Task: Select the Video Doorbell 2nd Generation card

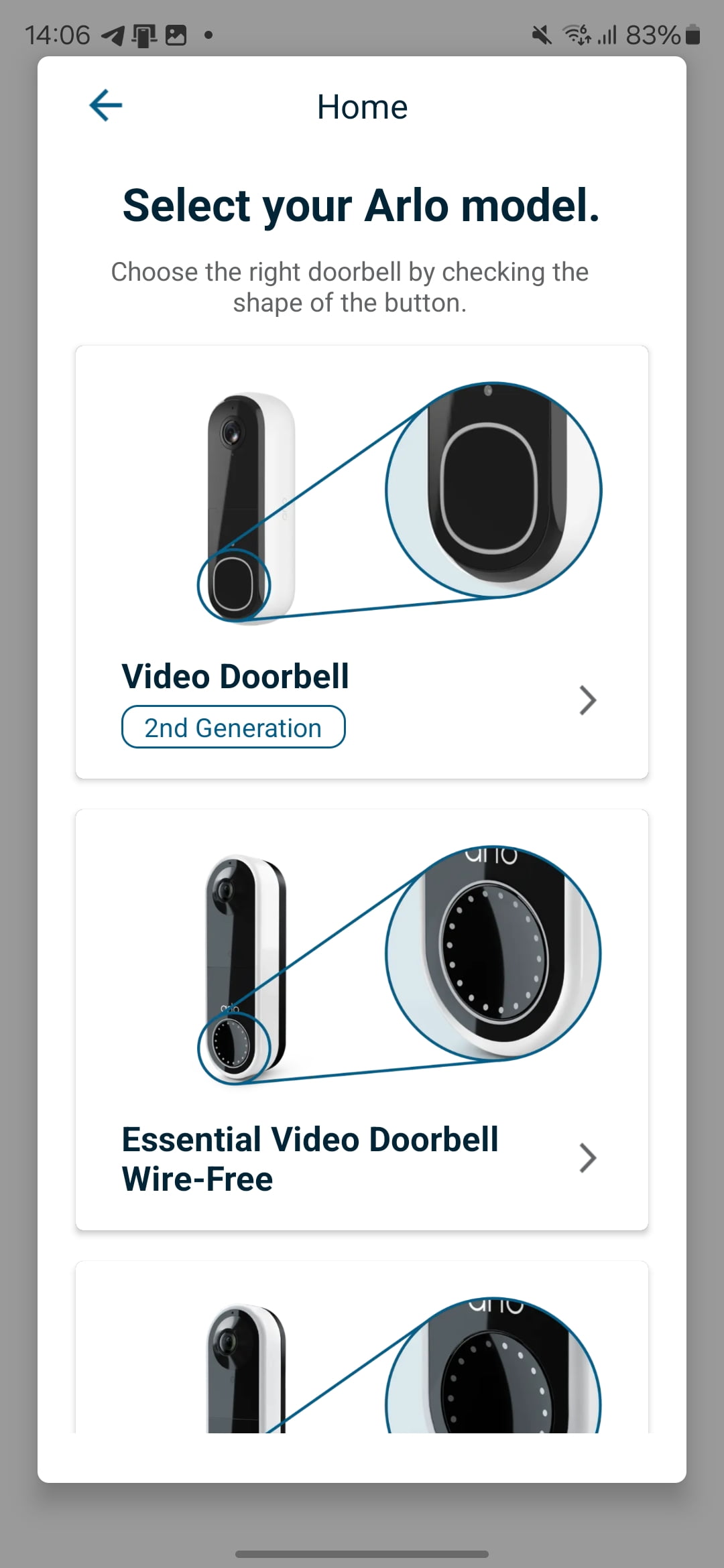Action: pos(361,562)
